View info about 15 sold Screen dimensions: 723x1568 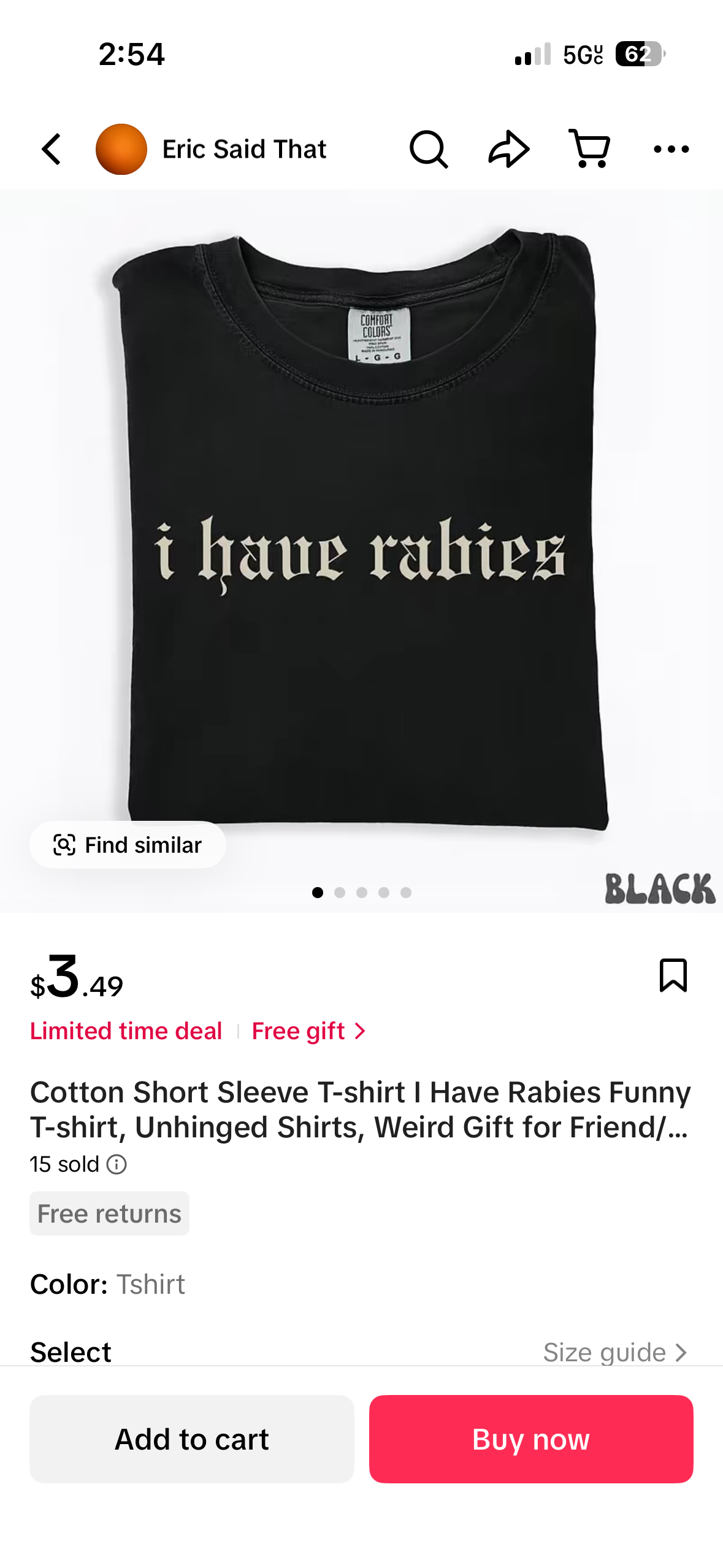click(117, 1164)
